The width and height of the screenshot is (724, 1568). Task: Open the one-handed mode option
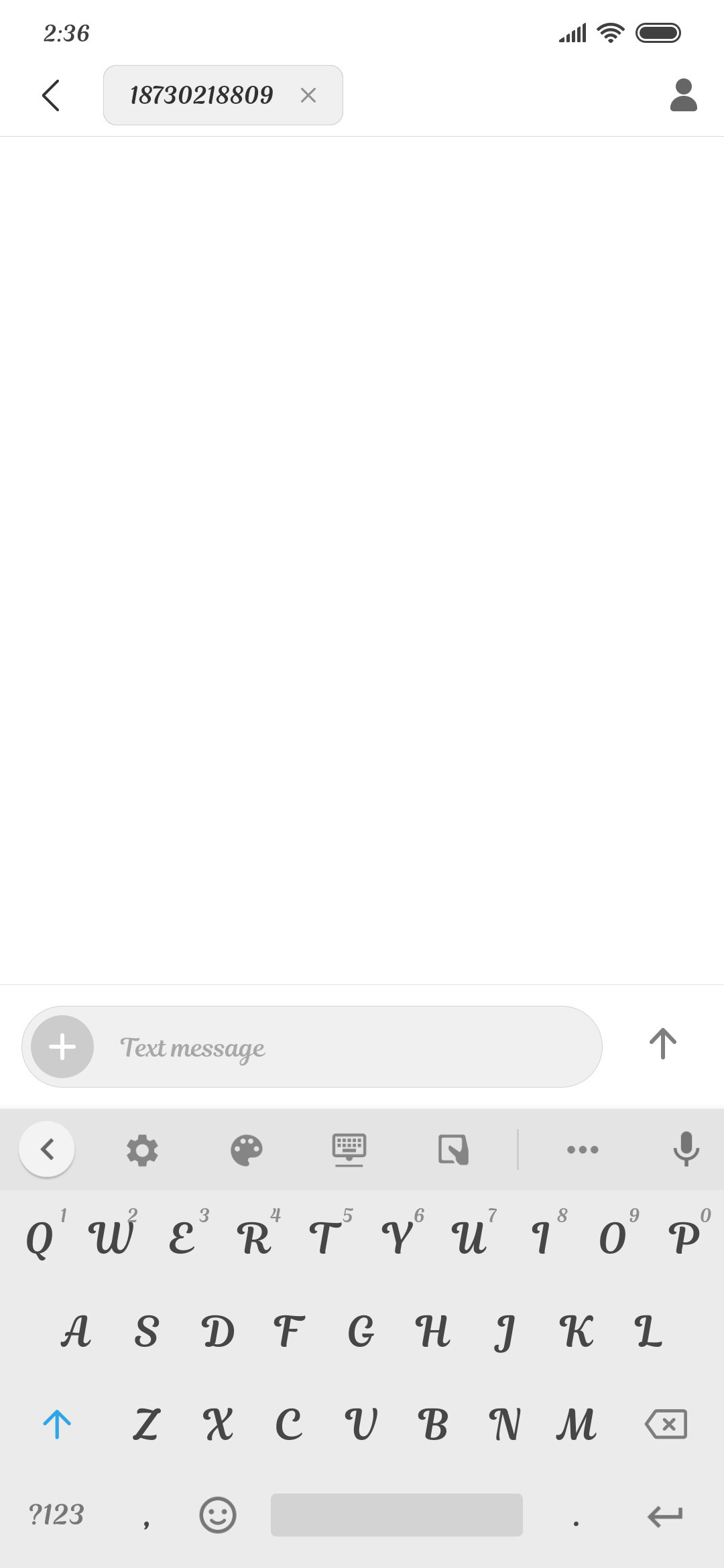click(x=453, y=1150)
